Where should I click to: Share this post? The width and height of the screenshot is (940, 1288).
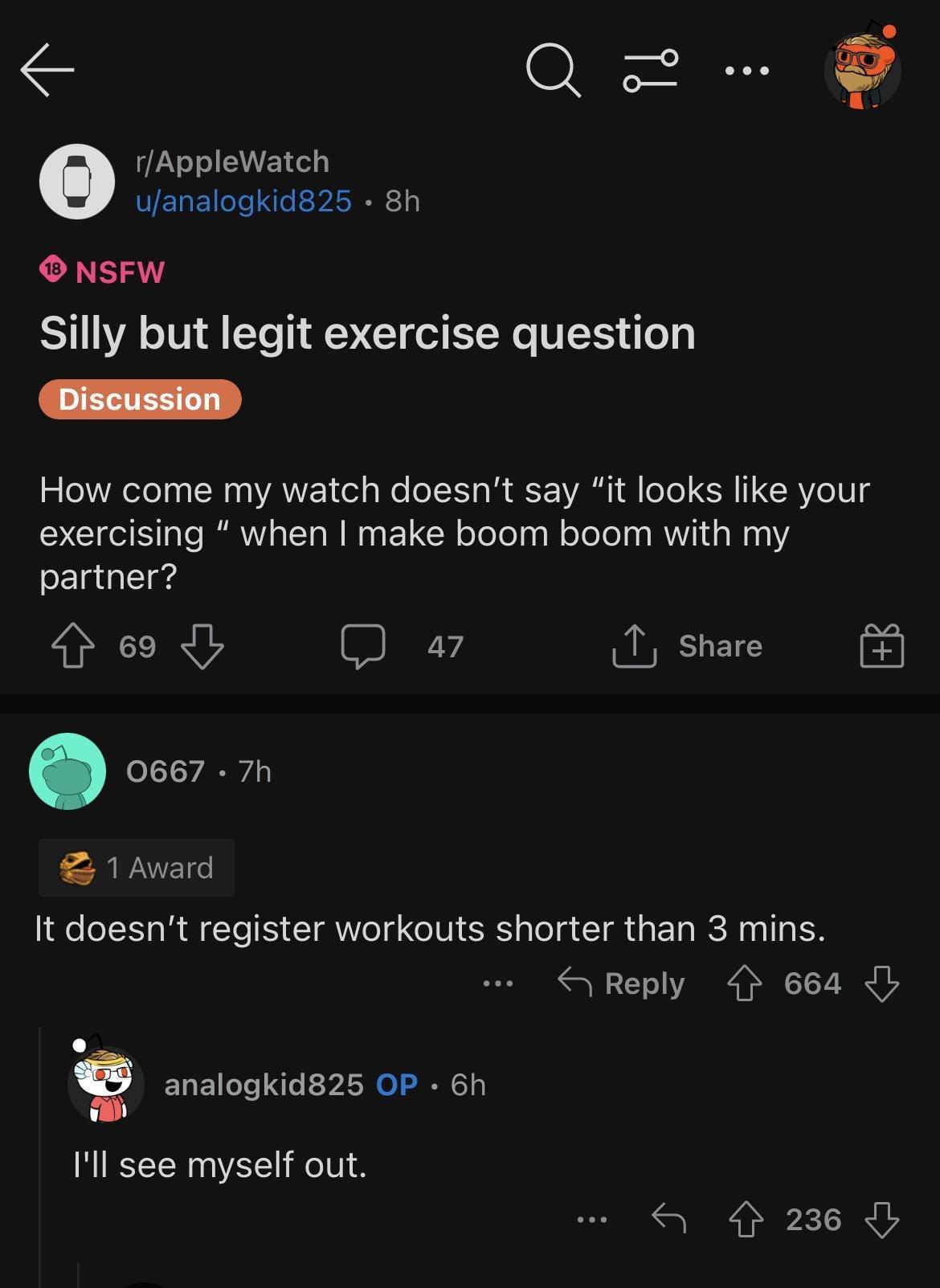tap(688, 646)
